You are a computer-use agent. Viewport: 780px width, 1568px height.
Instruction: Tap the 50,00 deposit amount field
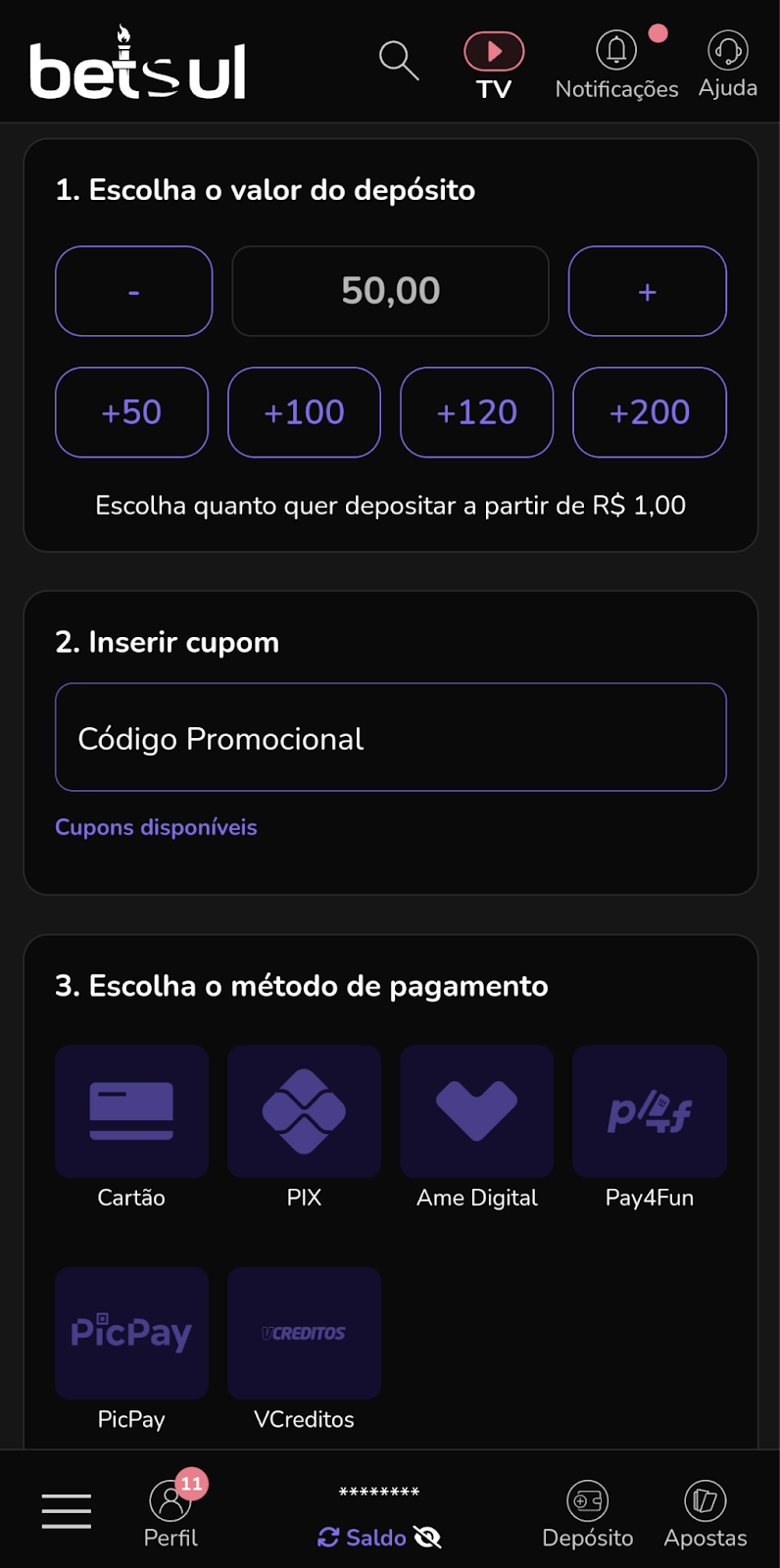pyautogui.click(x=391, y=291)
